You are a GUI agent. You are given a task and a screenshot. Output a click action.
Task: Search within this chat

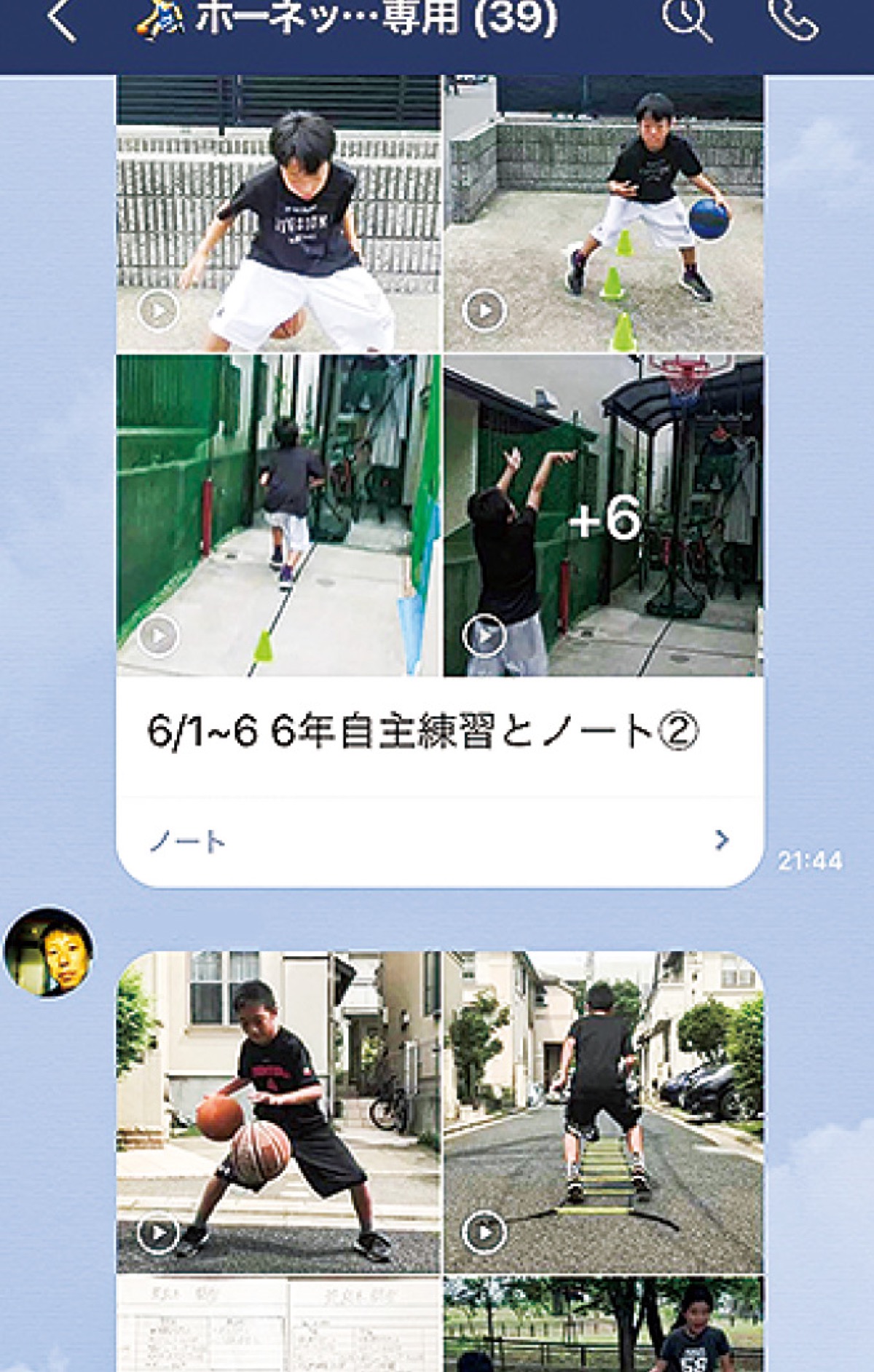pos(687,20)
